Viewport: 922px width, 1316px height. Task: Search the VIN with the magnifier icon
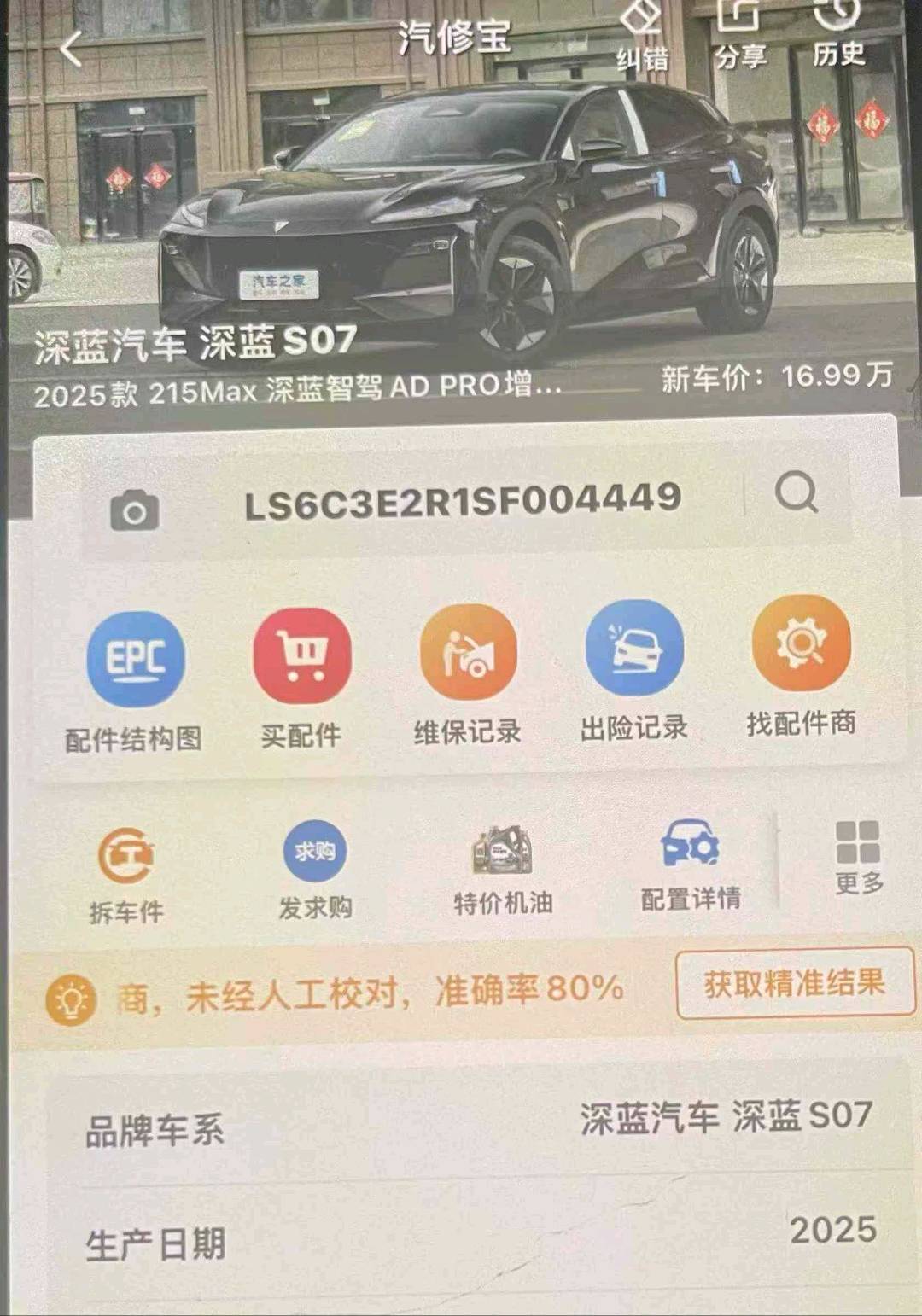(797, 492)
